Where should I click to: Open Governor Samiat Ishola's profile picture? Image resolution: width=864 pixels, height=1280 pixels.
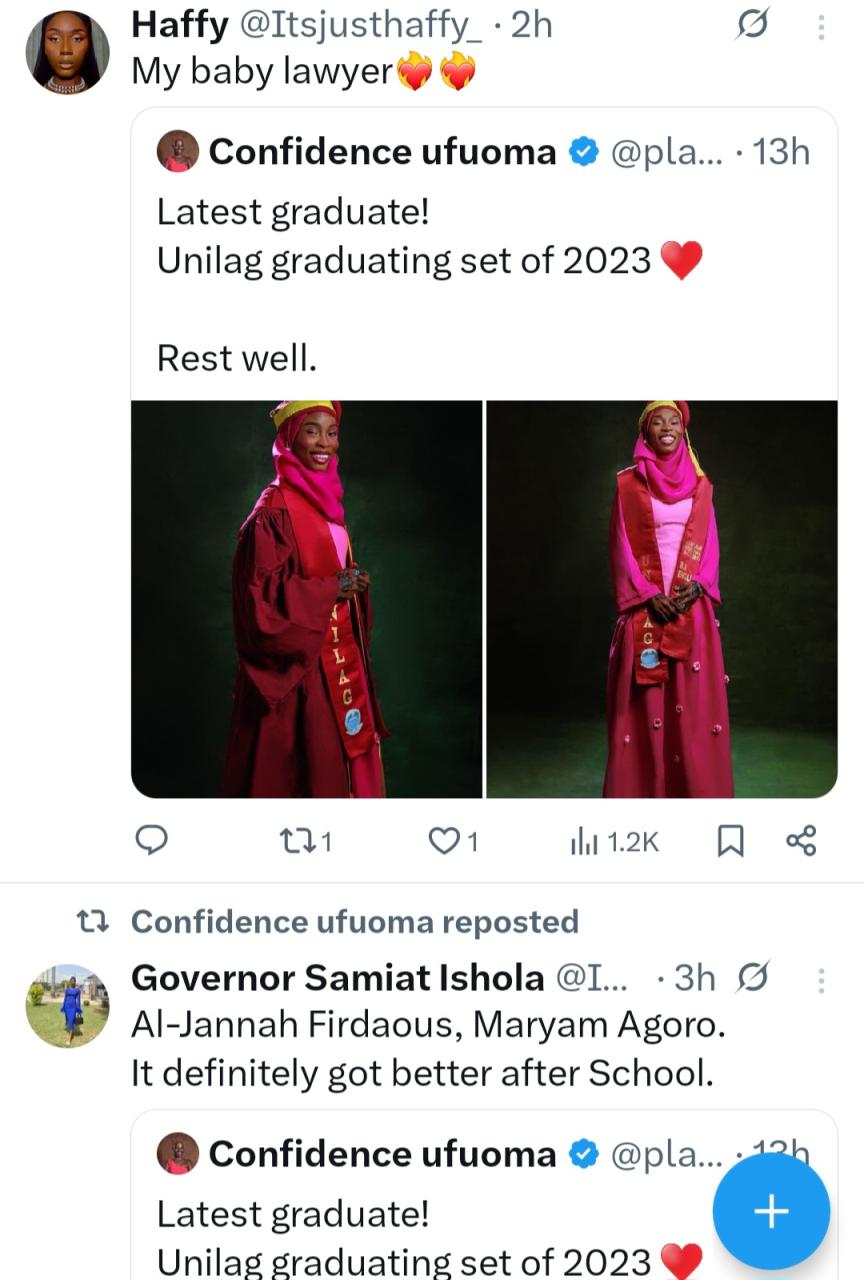[x=67, y=1005]
